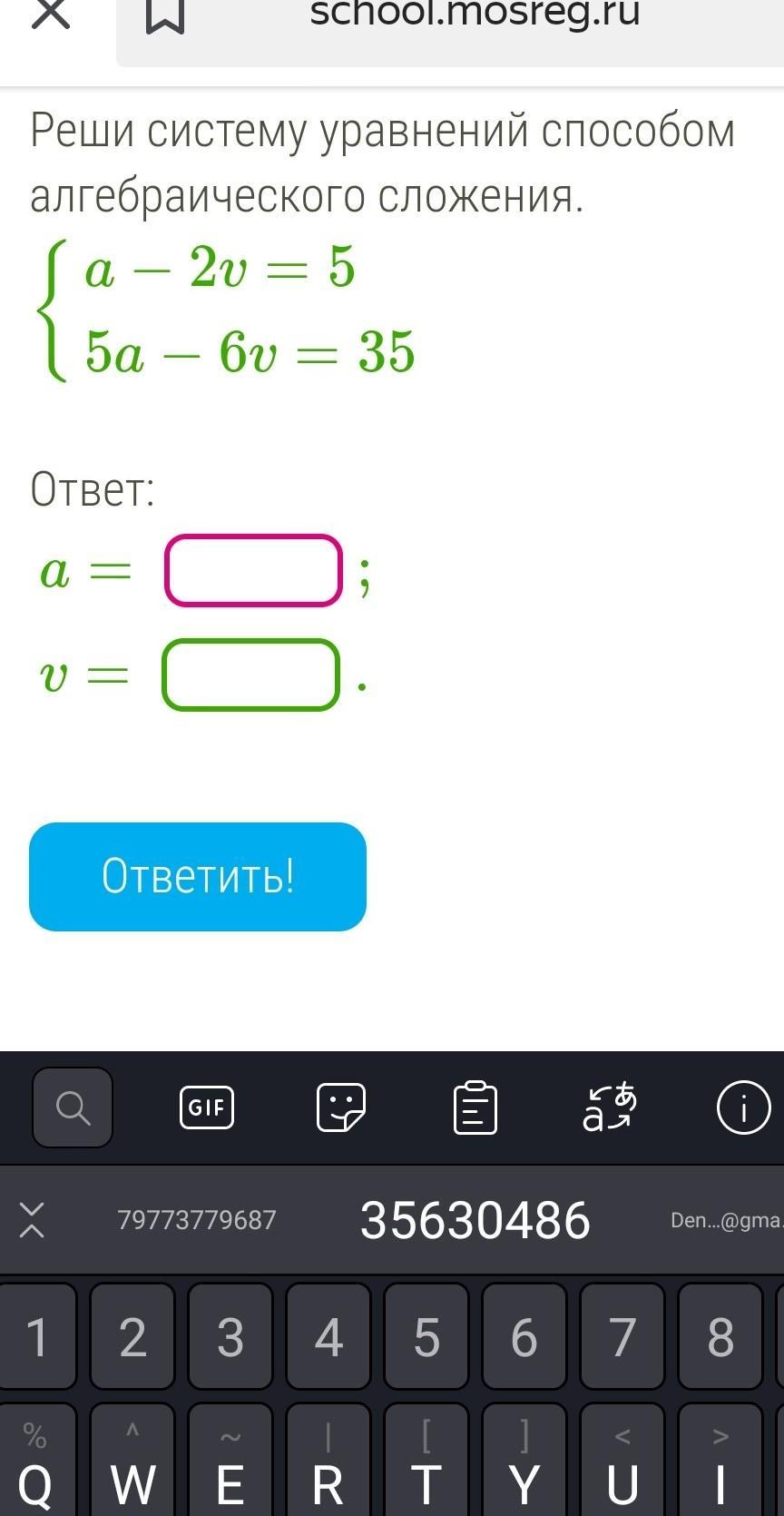Viewport: 784px width, 1516px height.
Task: Open the keyboard sticker panel
Action: tap(341, 1107)
